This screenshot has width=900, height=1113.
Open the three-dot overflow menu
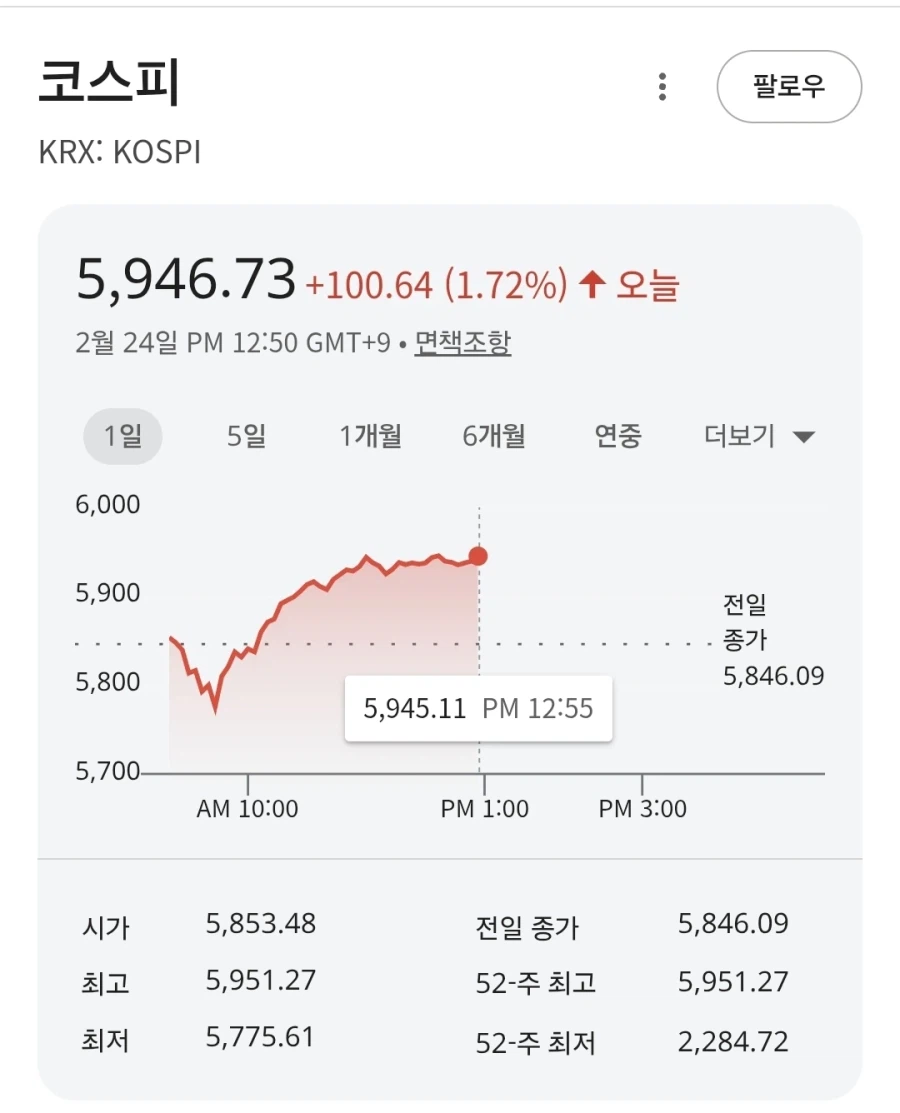(x=662, y=87)
